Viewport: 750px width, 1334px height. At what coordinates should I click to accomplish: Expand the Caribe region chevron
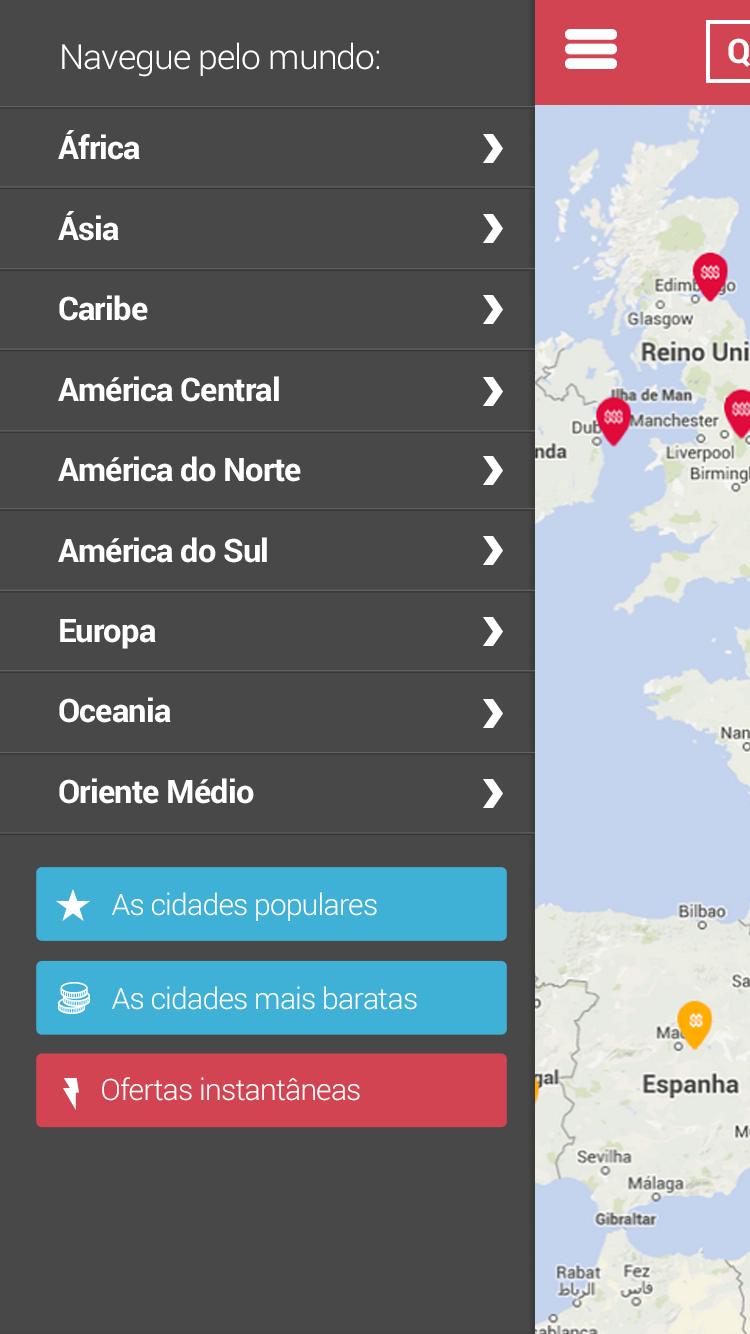pos(492,310)
